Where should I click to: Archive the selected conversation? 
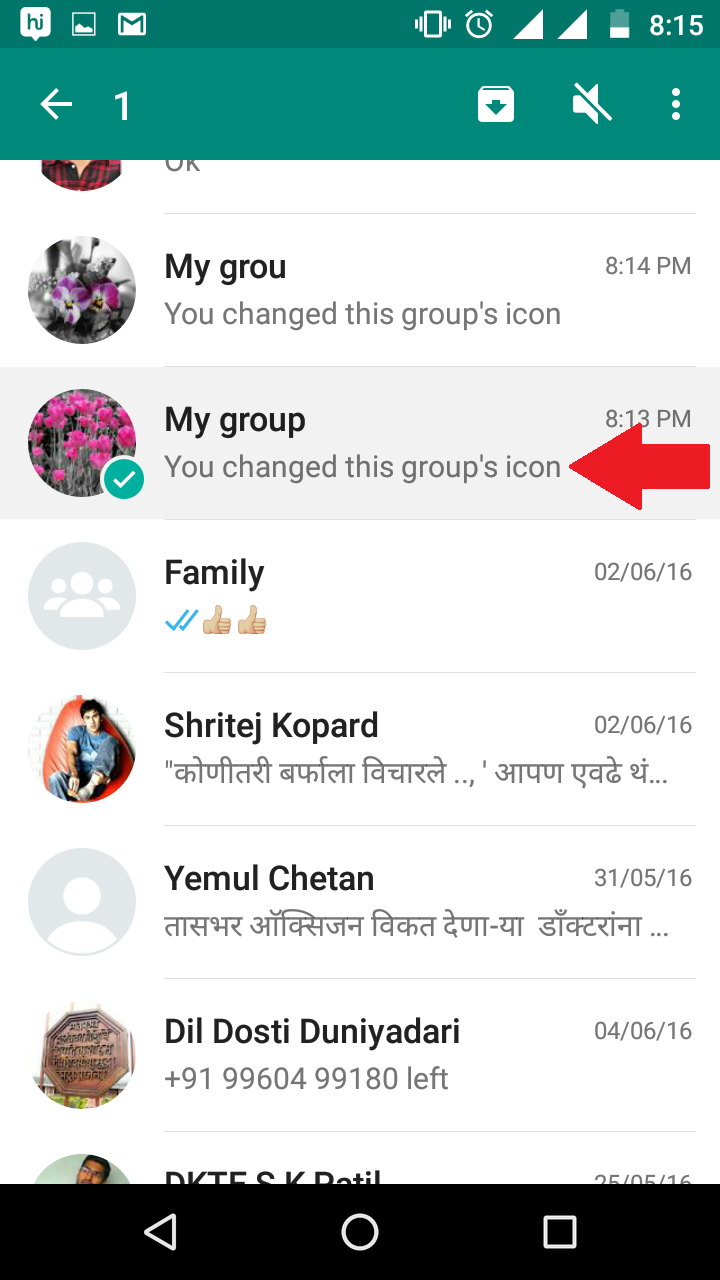click(x=496, y=103)
